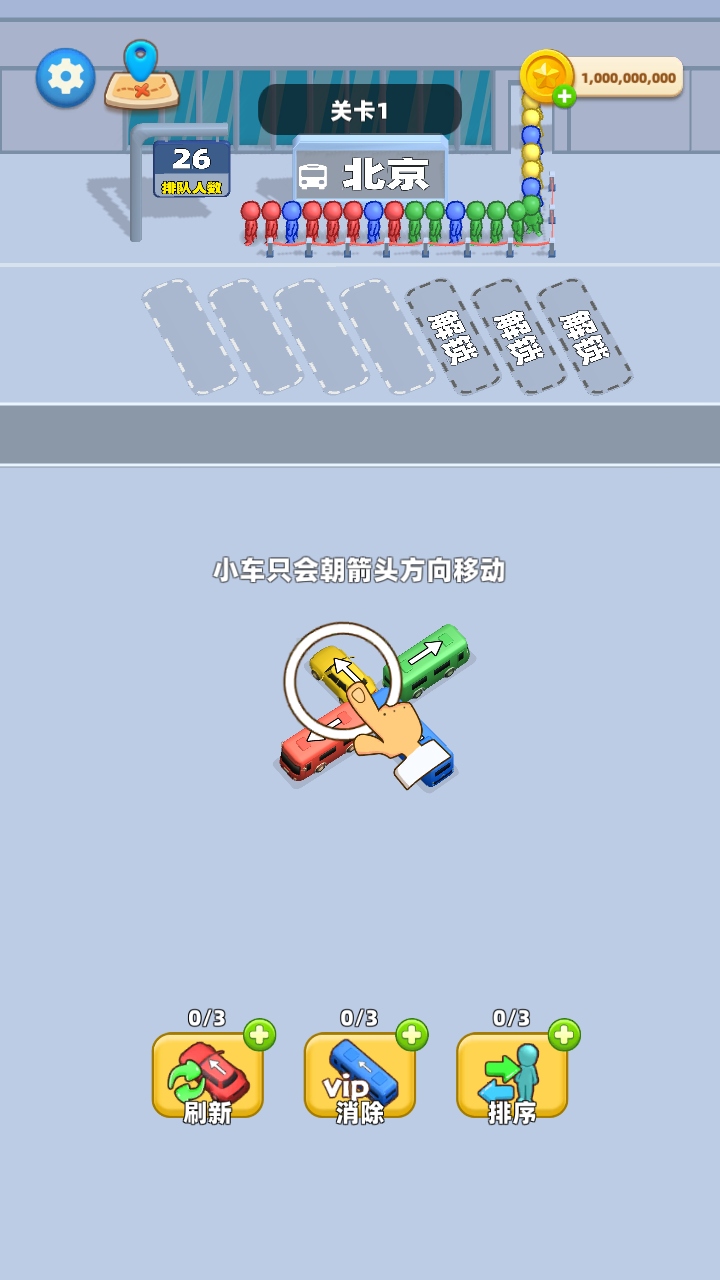Use the VIP 消除 remove booster
720x1280 pixels.
pos(359,1076)
